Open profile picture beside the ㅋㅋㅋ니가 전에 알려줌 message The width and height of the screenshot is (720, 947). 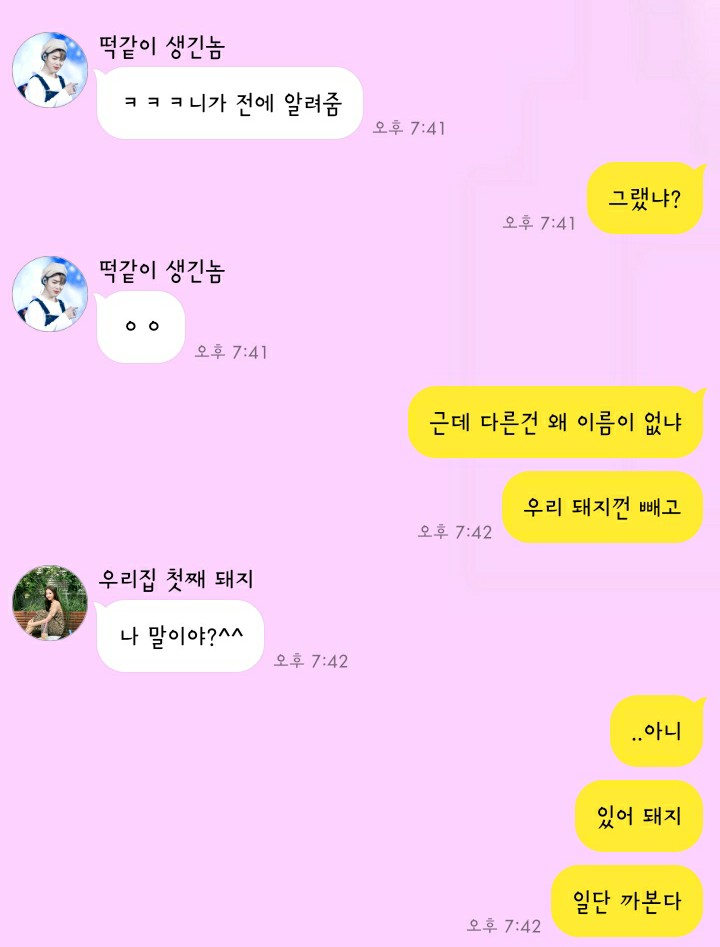point(50,70)
